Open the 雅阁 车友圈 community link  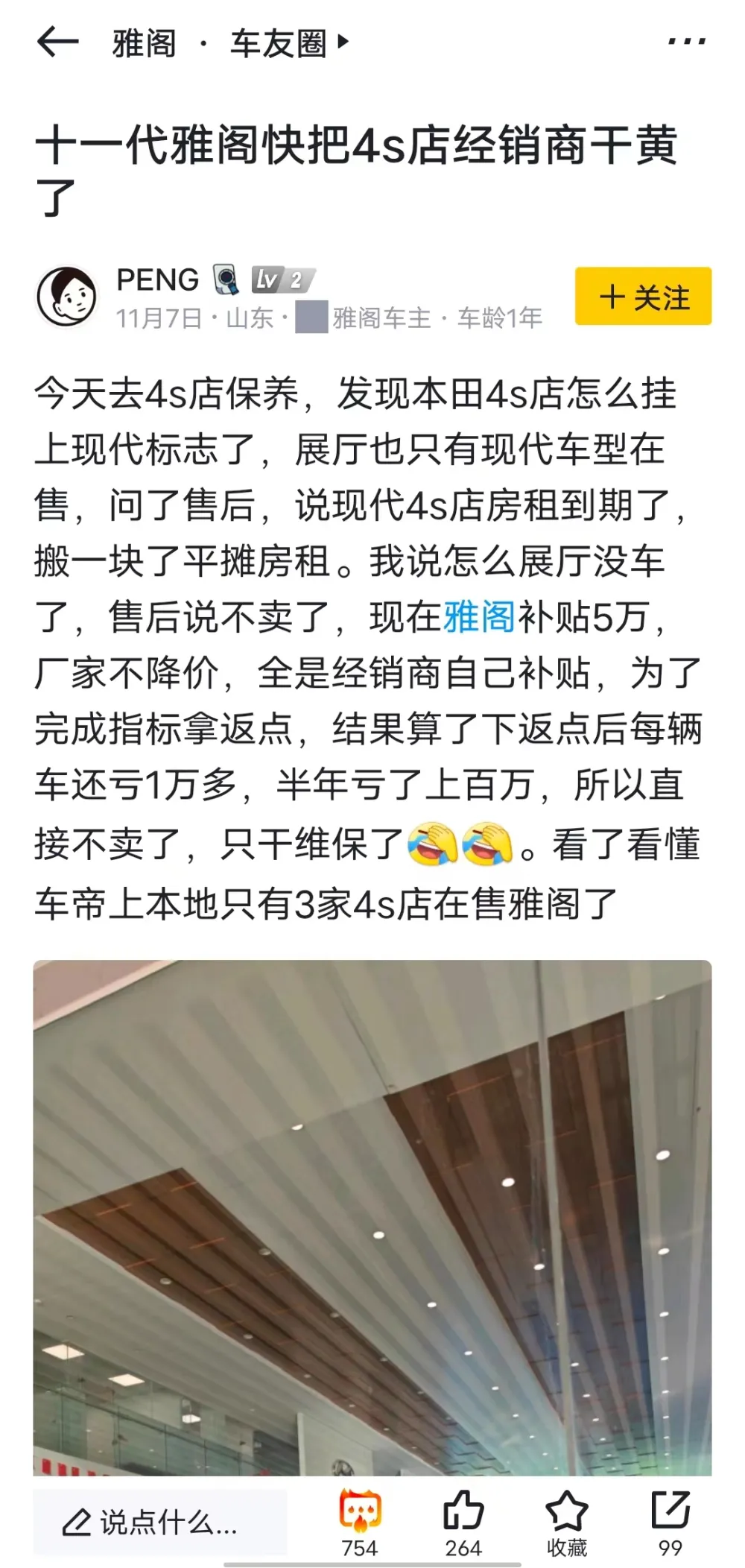(229, 43)
